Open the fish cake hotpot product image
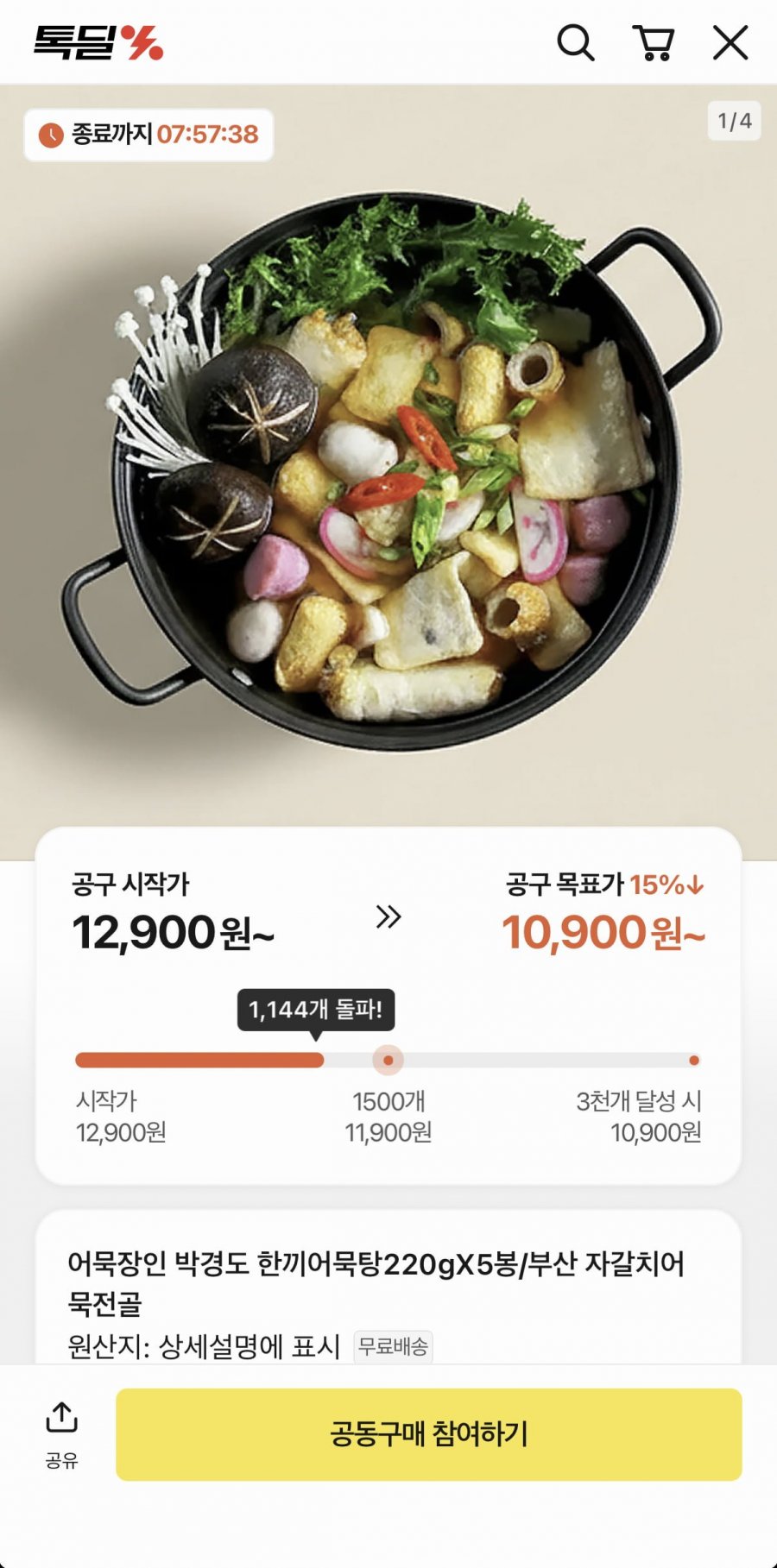The height and width of the screenshot is (1568, 777). click(x=388, y=472)
